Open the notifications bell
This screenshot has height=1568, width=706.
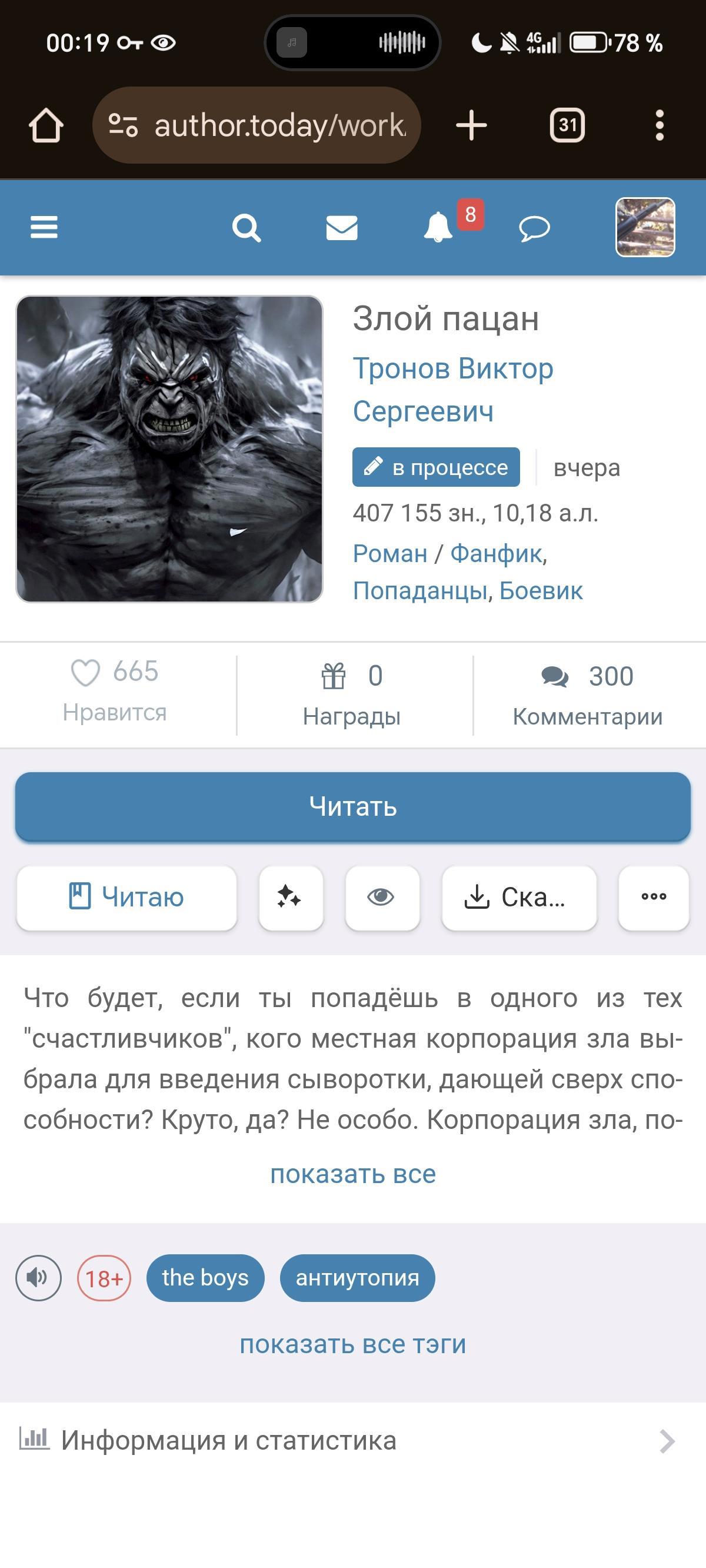pos(438,228)
